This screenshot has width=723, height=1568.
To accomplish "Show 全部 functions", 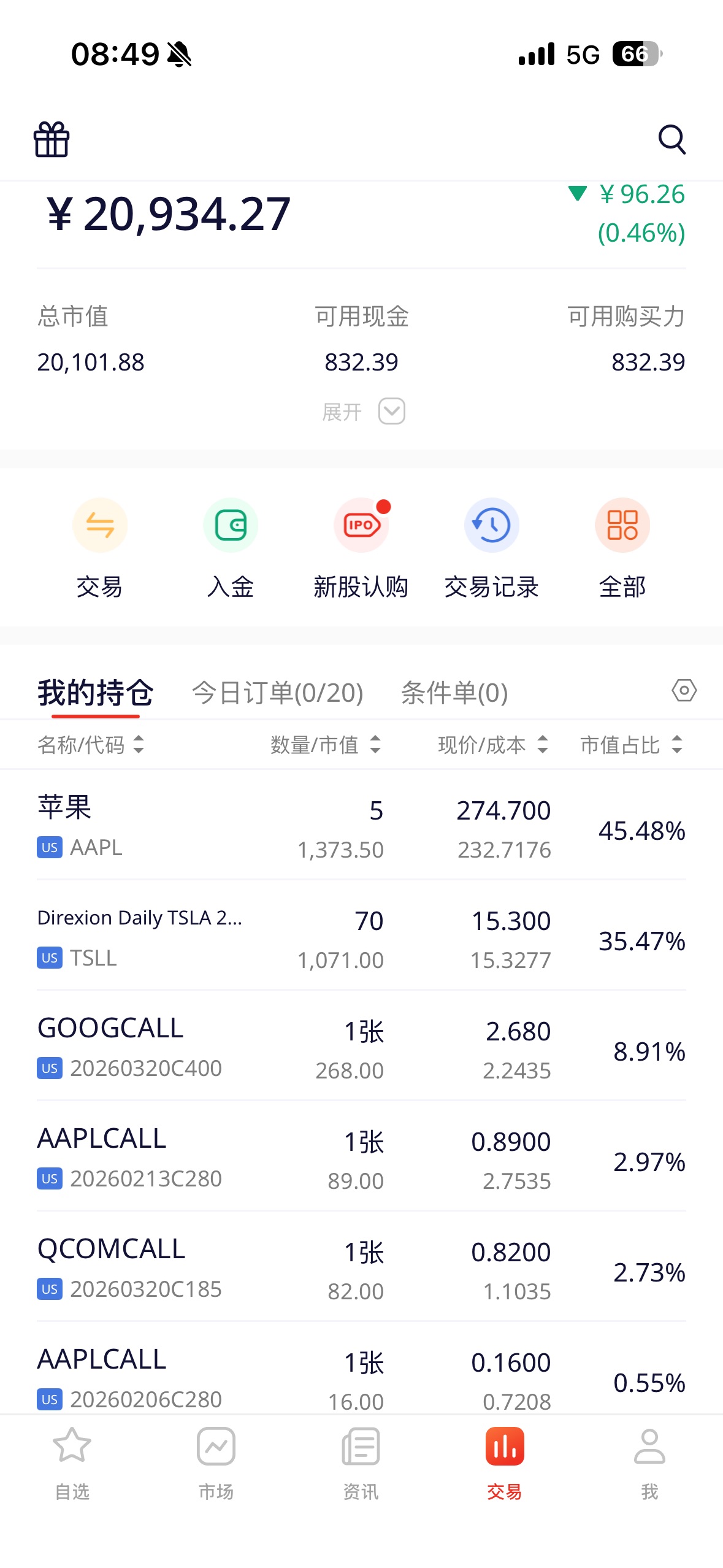I will click(622, 547).
